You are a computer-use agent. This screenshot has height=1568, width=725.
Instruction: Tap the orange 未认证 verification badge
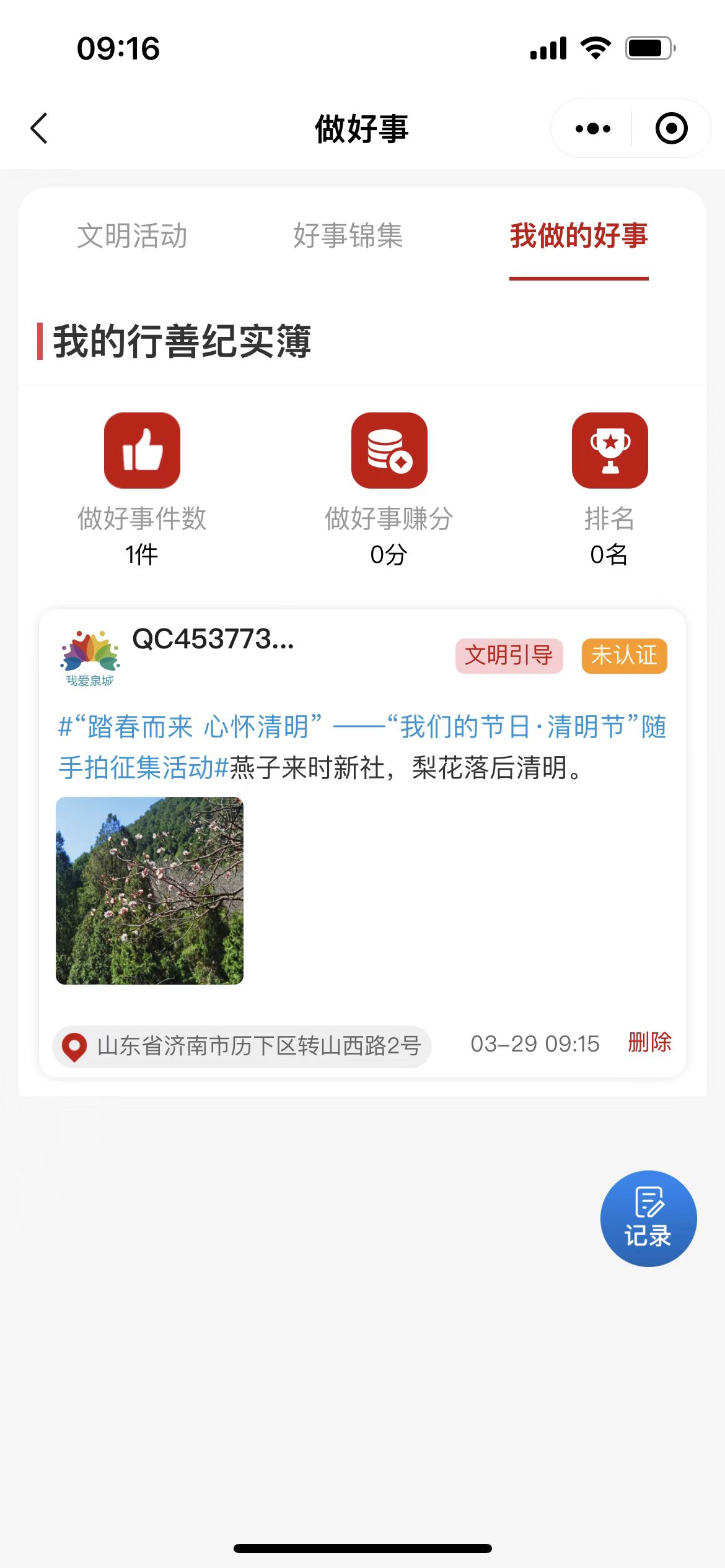[x=623, y=656]
